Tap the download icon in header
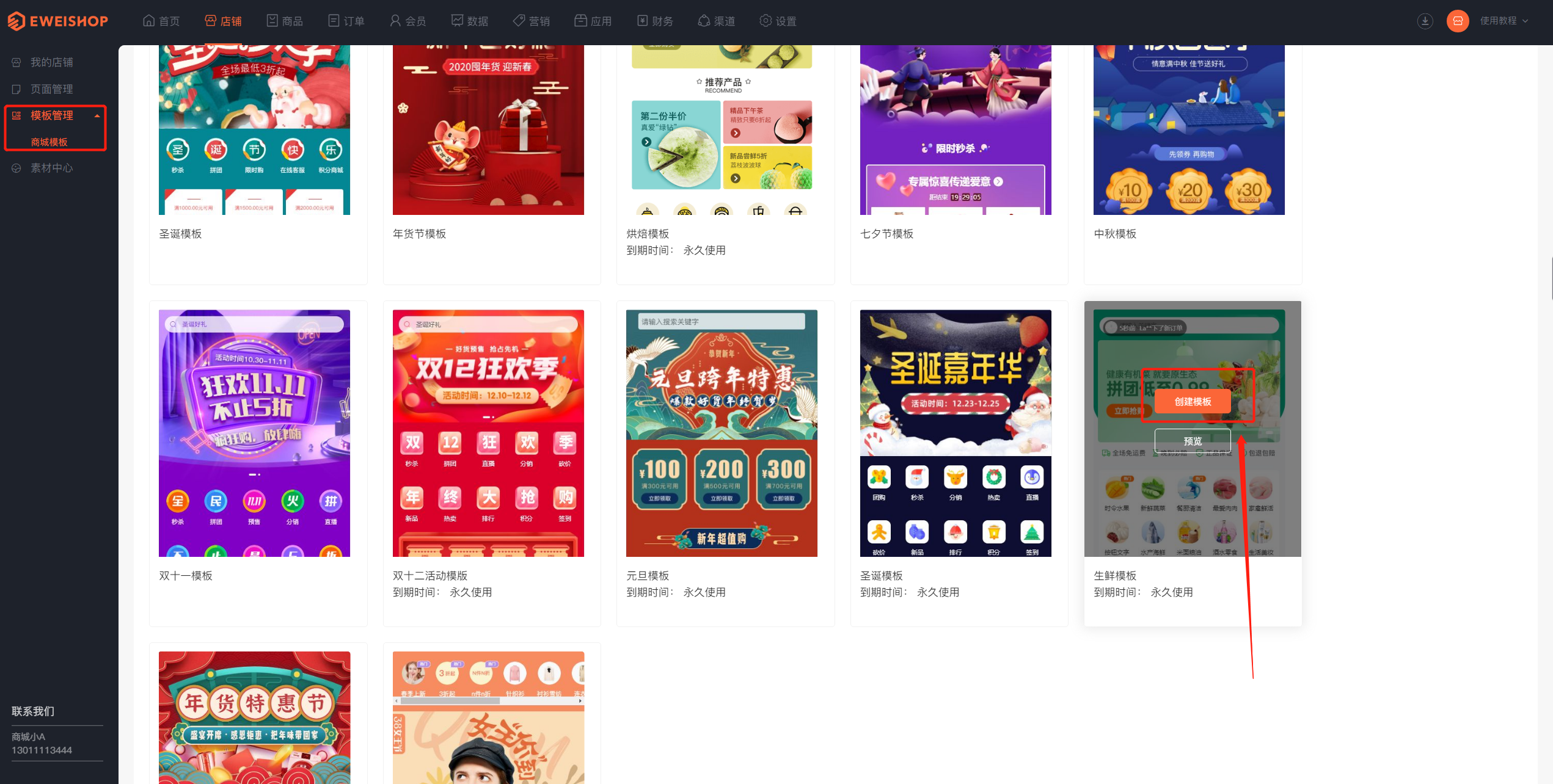This screenshot has height=784, width=1553. [x=1425, y=21]
